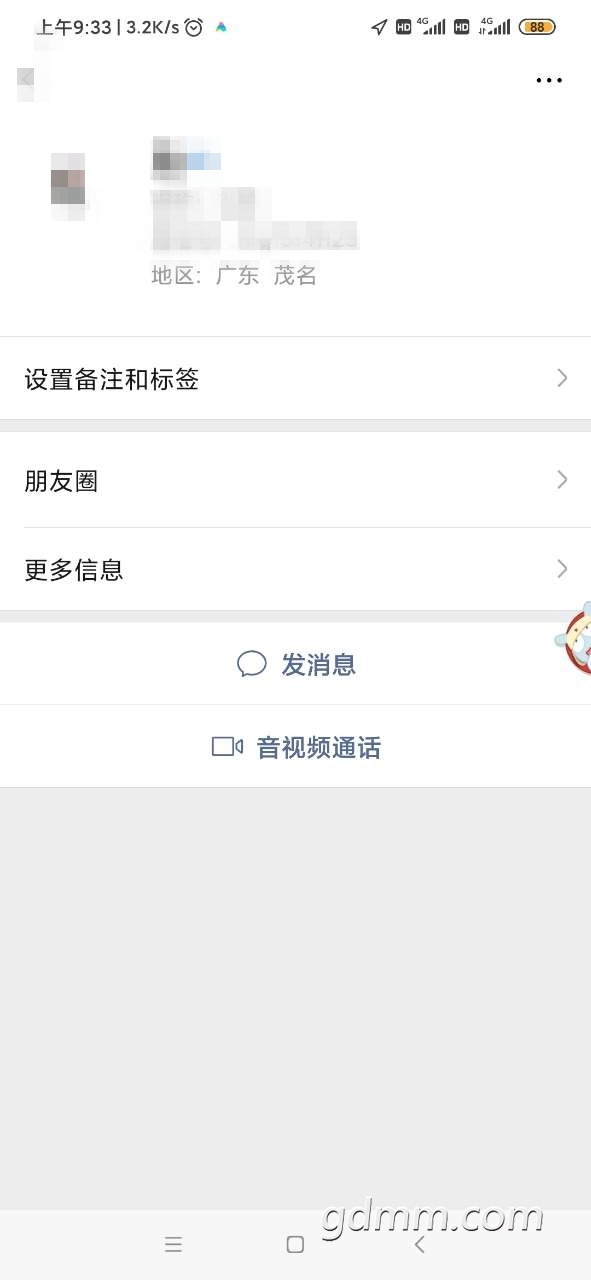
Task: Open the 朋友圈 row
Action: pyautogui.click(x=295, y=481)
